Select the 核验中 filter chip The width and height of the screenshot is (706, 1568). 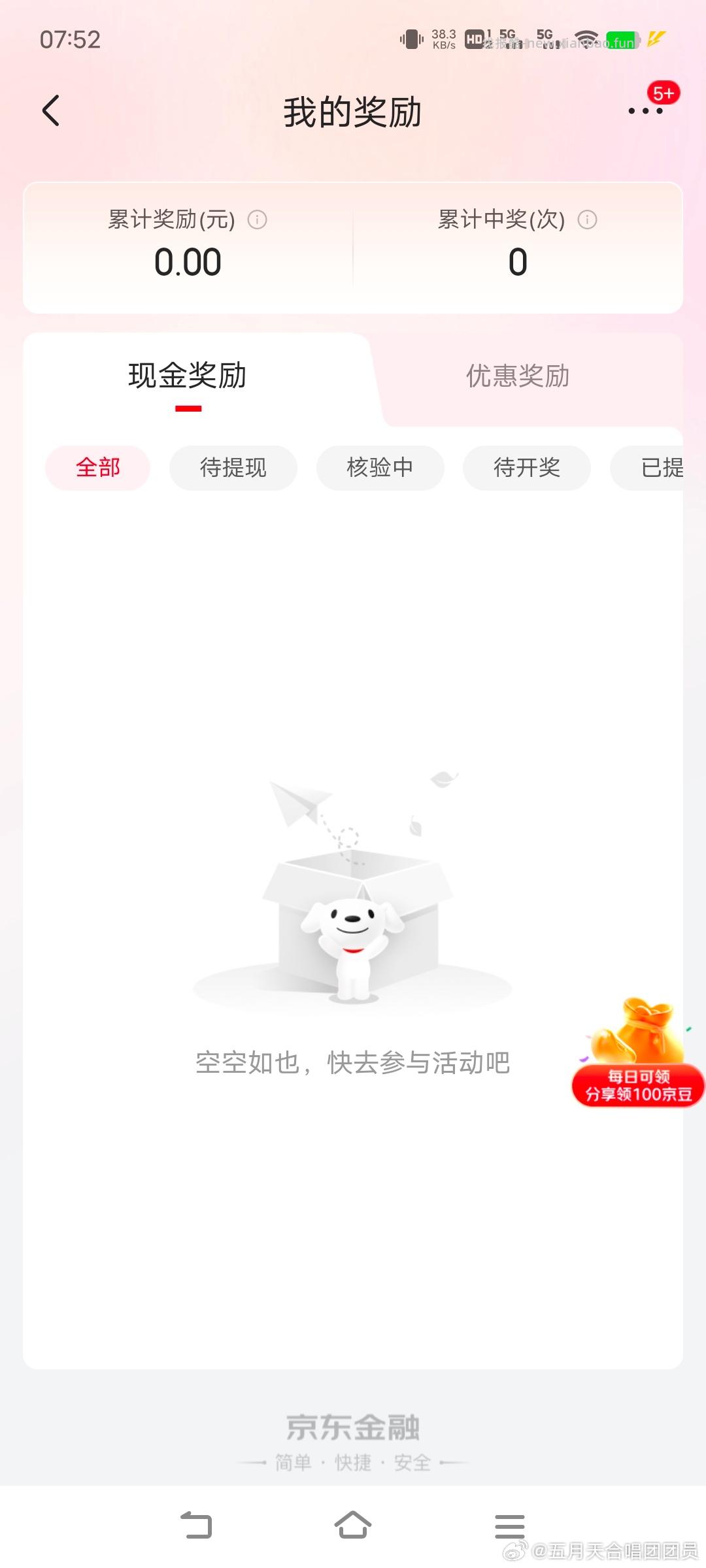tap(380, 467)
